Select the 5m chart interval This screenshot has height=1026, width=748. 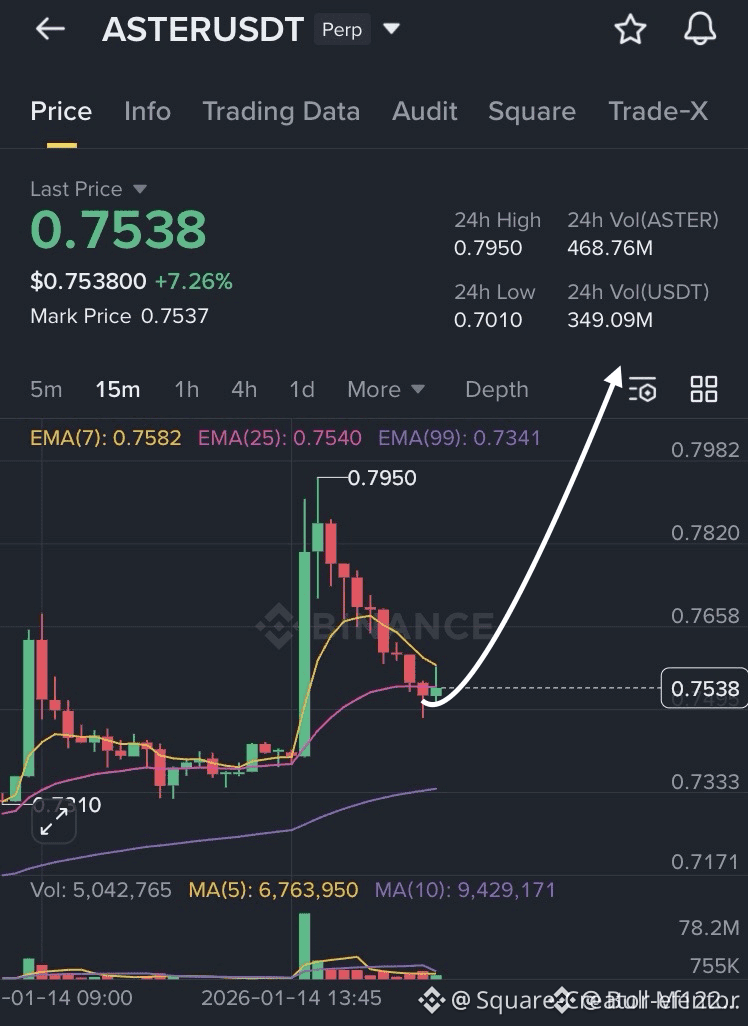point(46,389)
